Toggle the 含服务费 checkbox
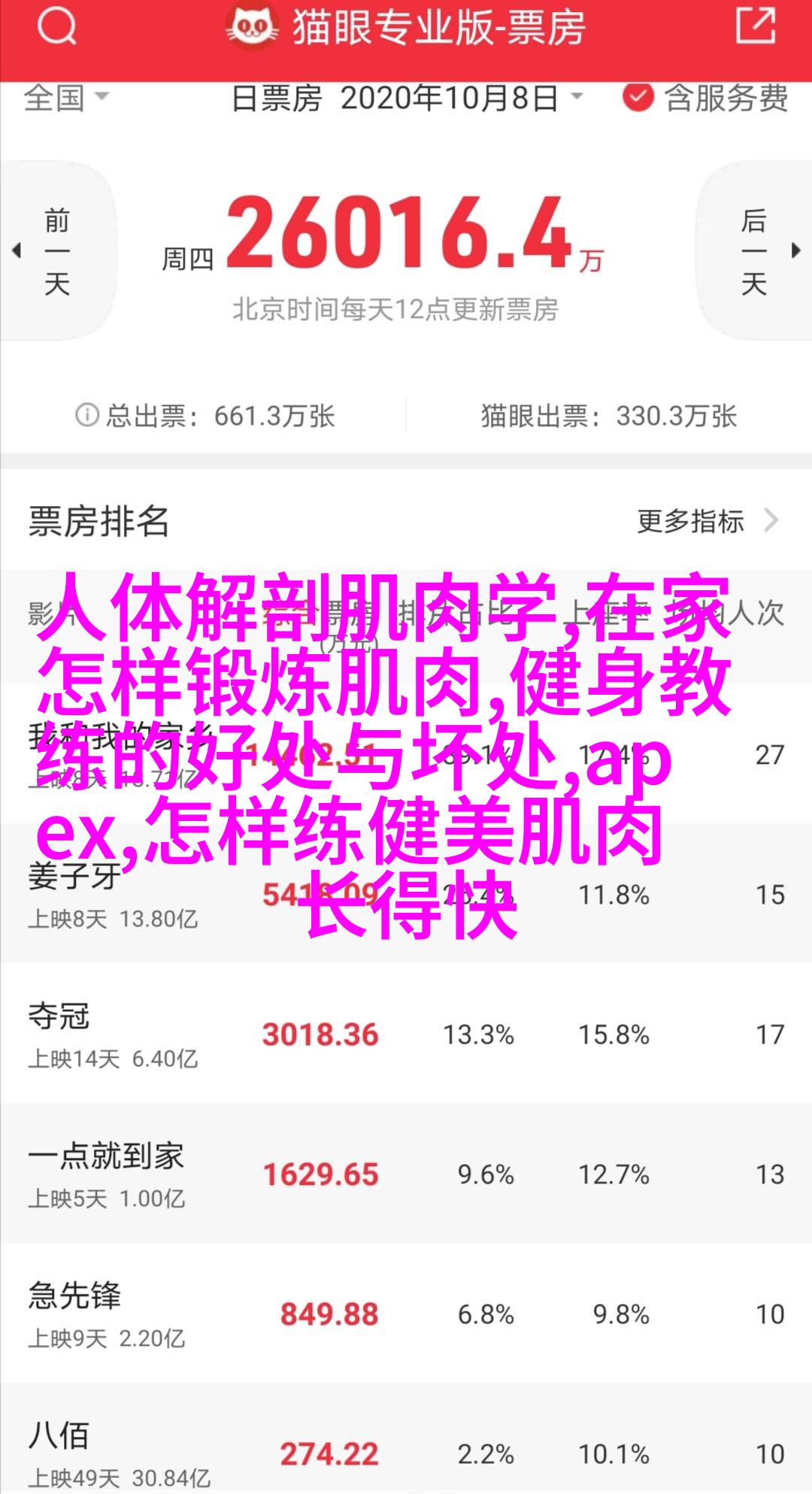Viewport: 812px width, 1494px height. click(x=638, y=98)
